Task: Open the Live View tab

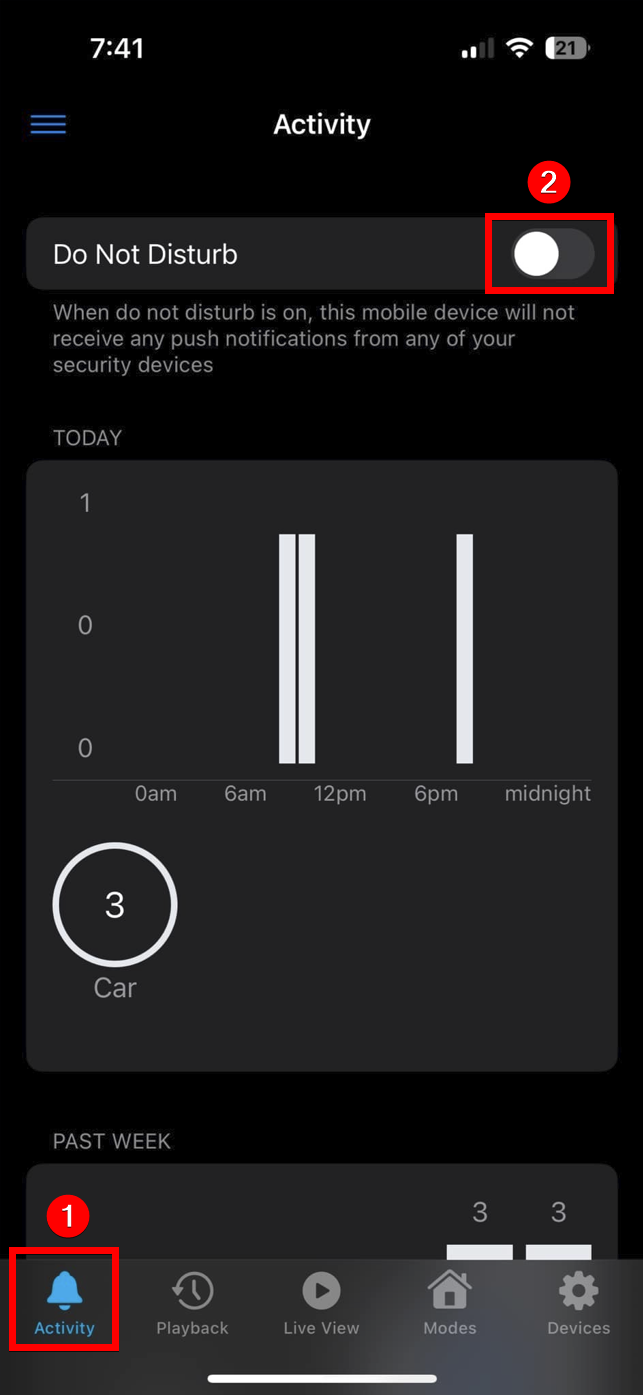Action: click(x=321, y=1303)
